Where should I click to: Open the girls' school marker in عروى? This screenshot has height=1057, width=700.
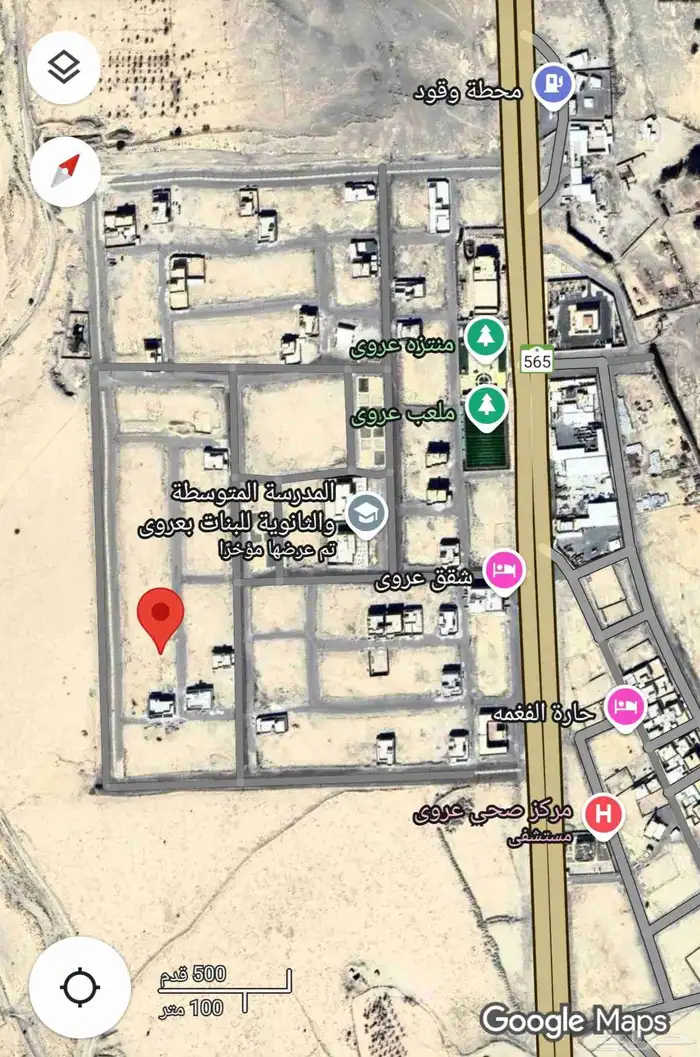[x=367, y=515]
